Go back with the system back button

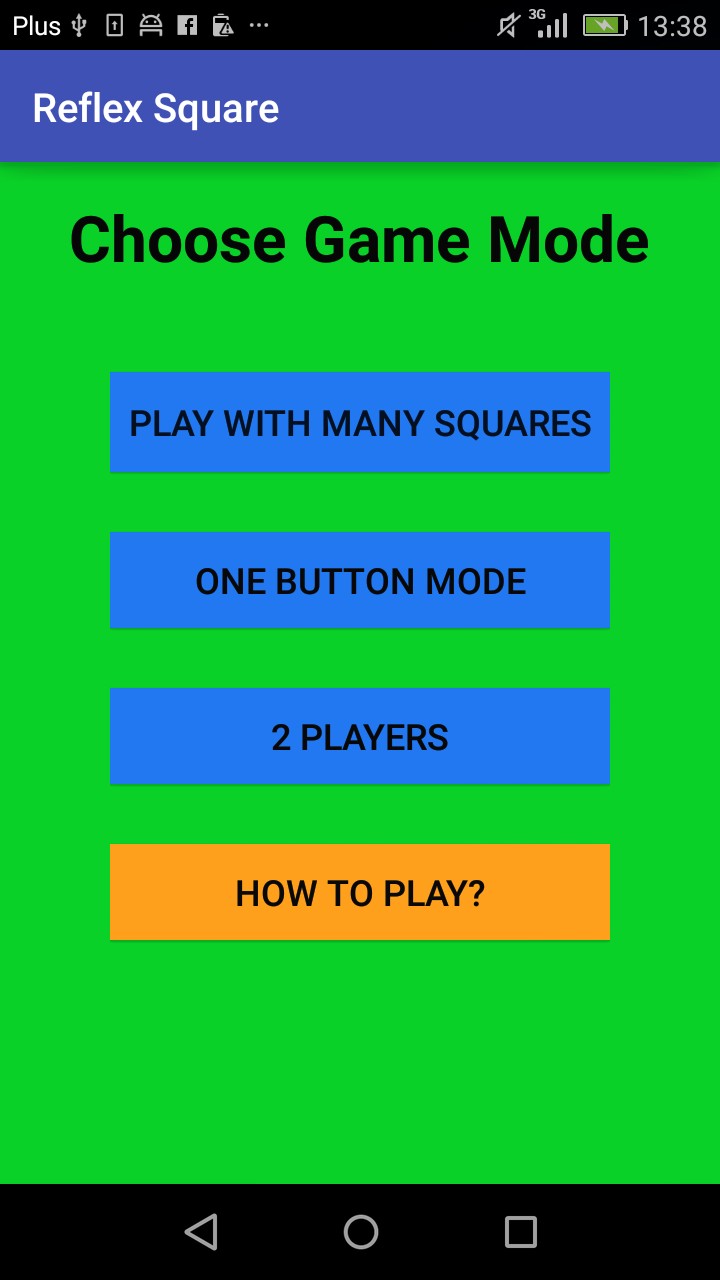coord(201,1231)
